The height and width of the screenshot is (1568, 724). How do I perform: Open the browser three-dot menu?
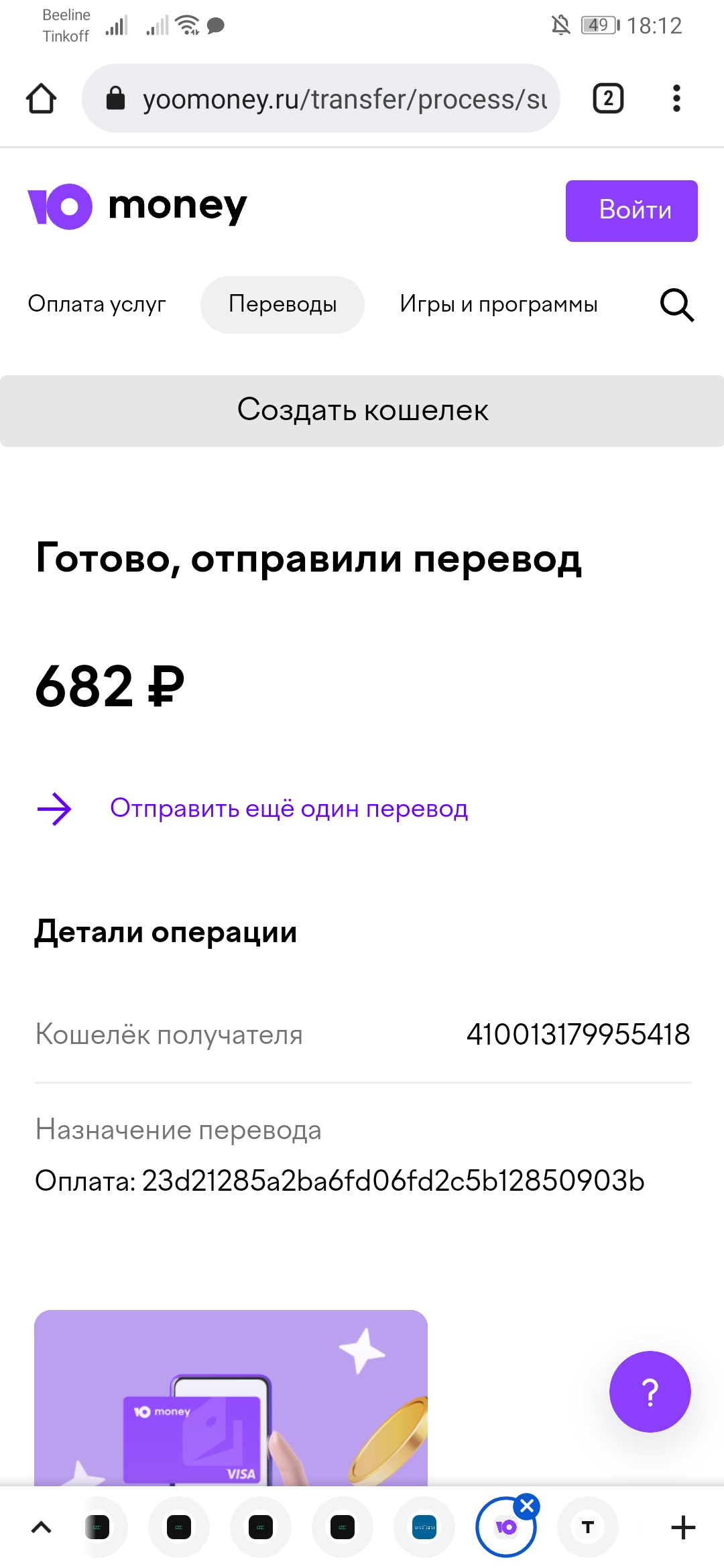tap(676, 99)
